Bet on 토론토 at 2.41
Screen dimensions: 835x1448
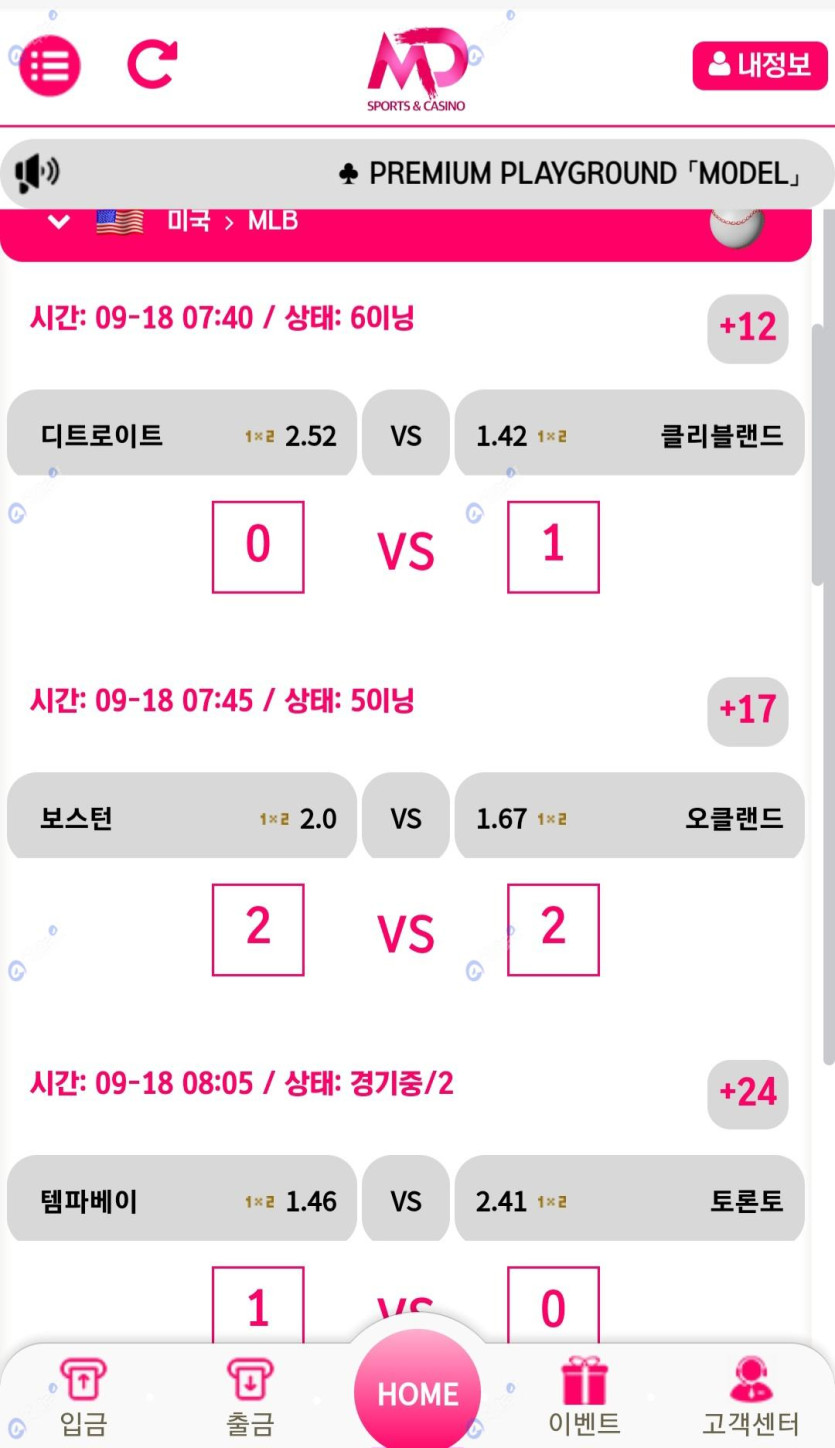(x=629, y=1200)
